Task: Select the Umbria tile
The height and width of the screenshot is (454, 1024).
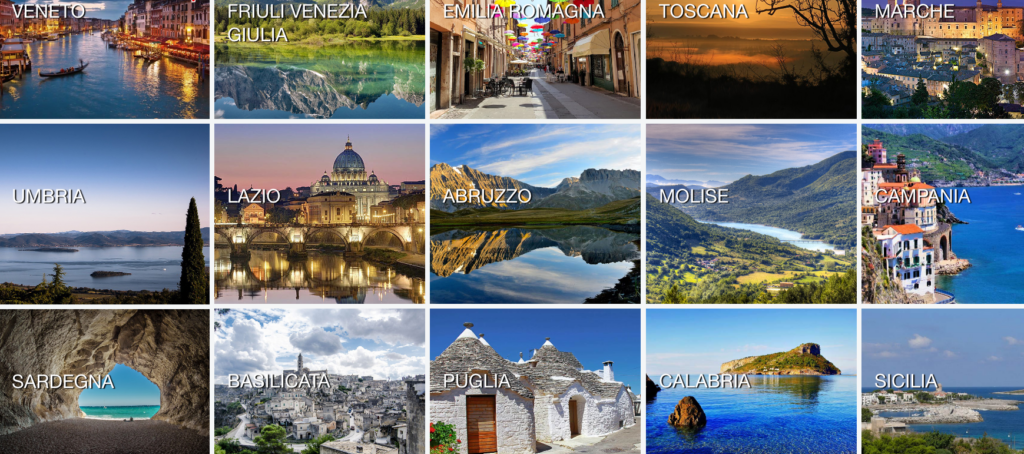Action: tap(104, 214)
